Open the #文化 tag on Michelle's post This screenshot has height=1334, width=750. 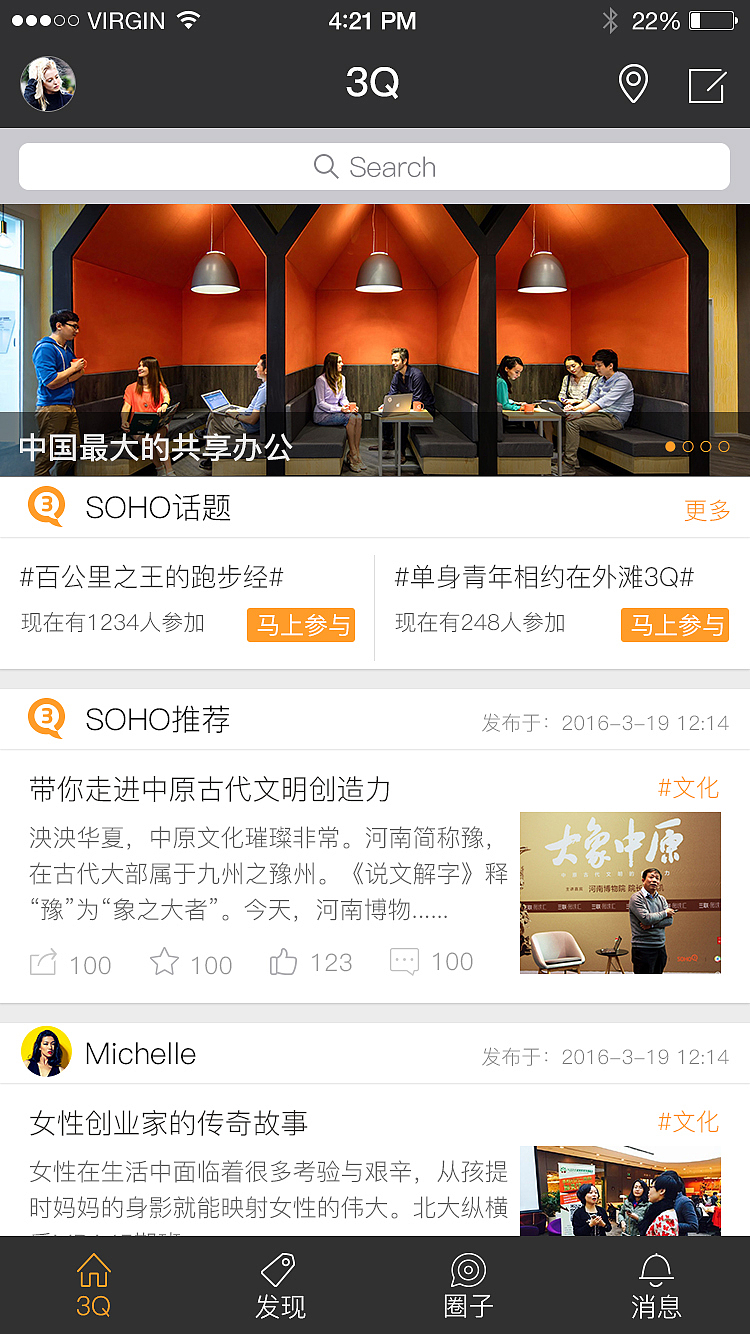tap(688, 1122)
